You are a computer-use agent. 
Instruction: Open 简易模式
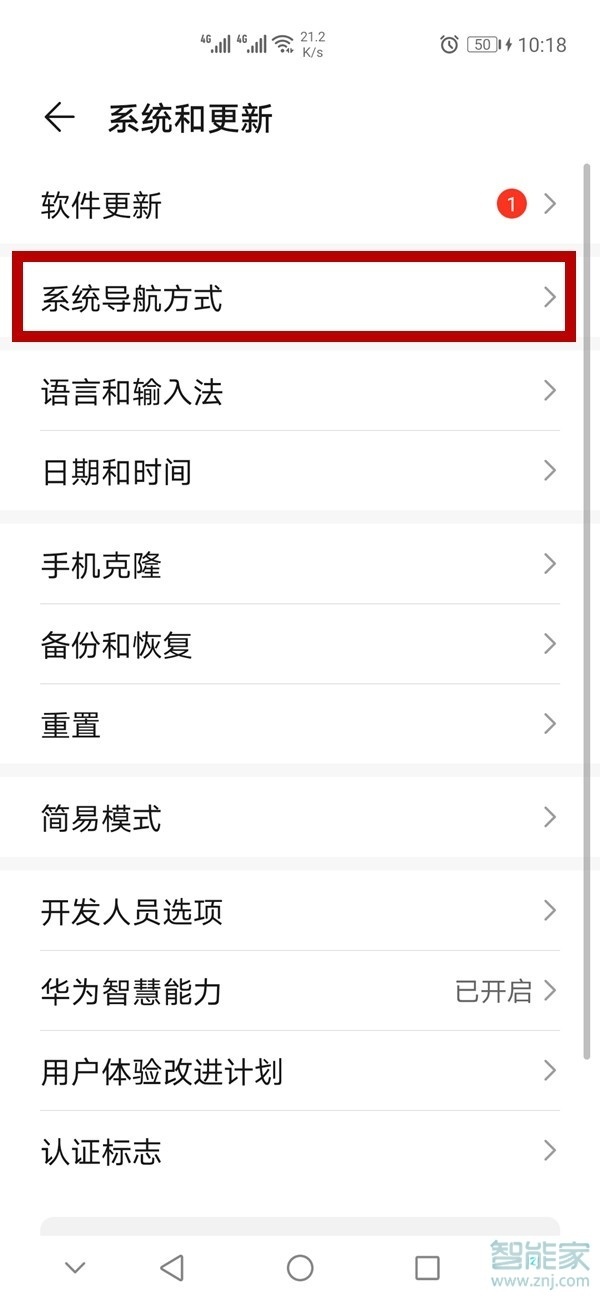pos(300,819)
